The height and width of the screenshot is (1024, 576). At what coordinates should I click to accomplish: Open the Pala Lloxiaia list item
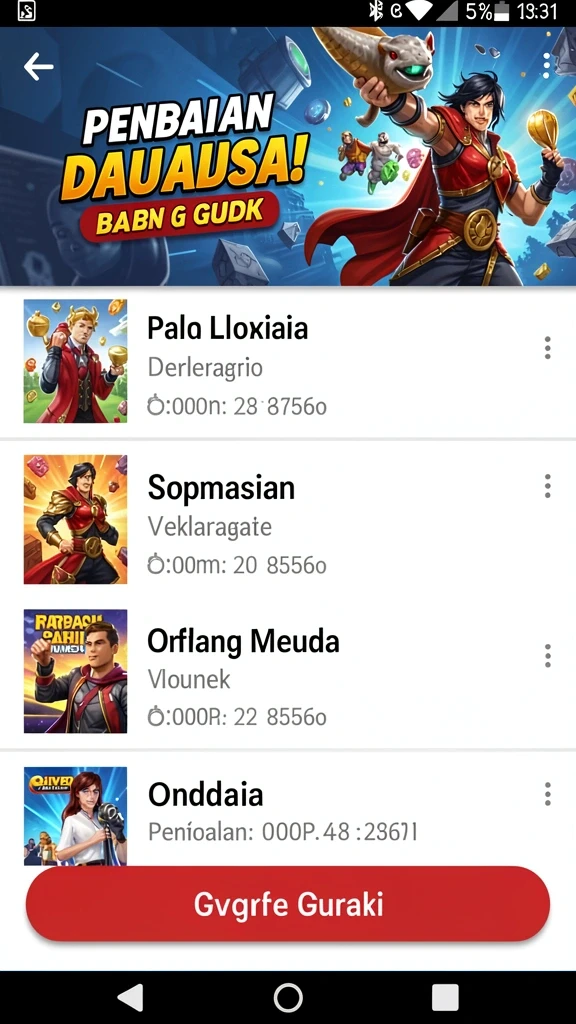288,362
